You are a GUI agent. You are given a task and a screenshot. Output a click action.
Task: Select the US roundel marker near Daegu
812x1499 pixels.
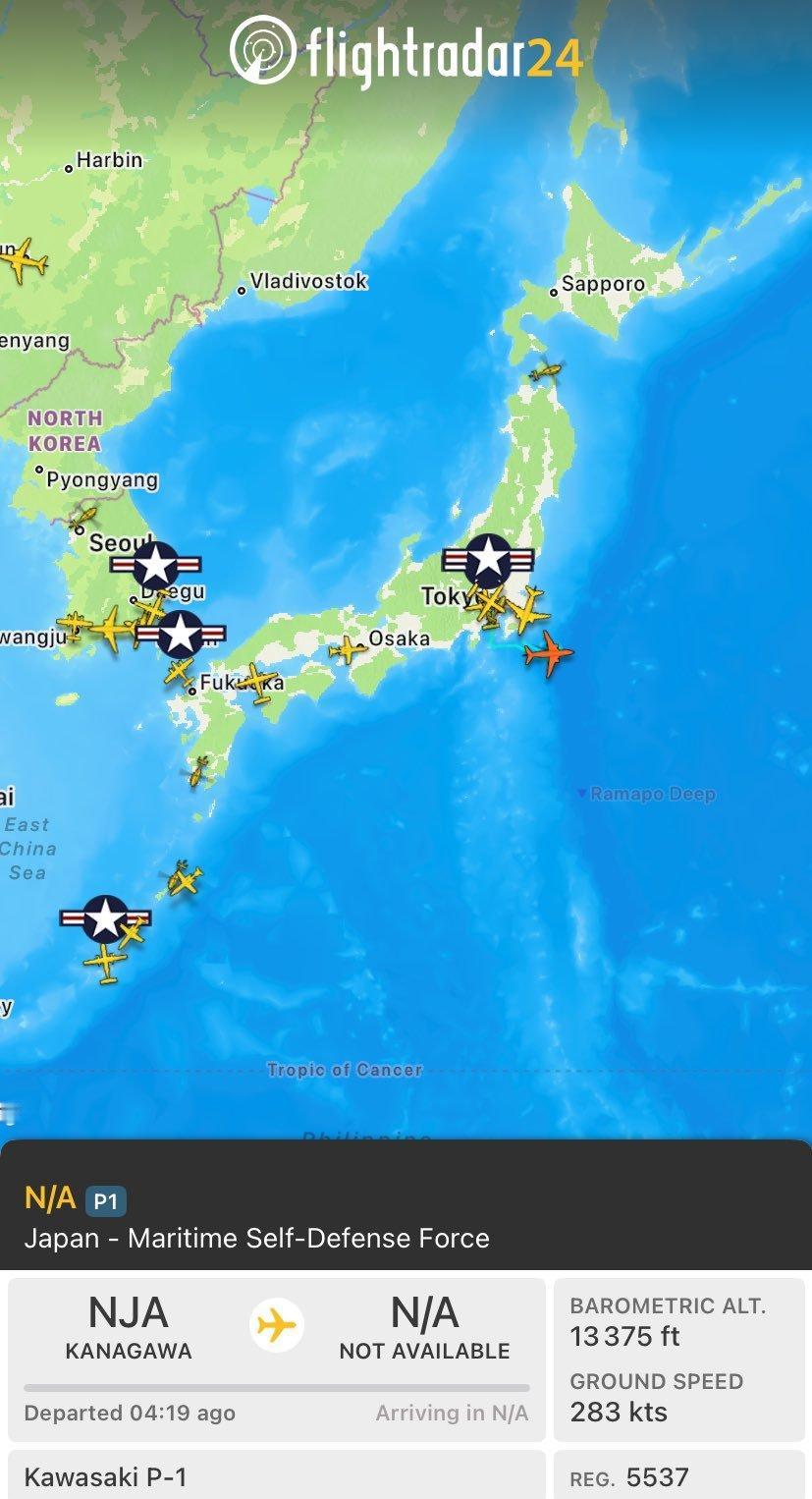coord(153,564)
